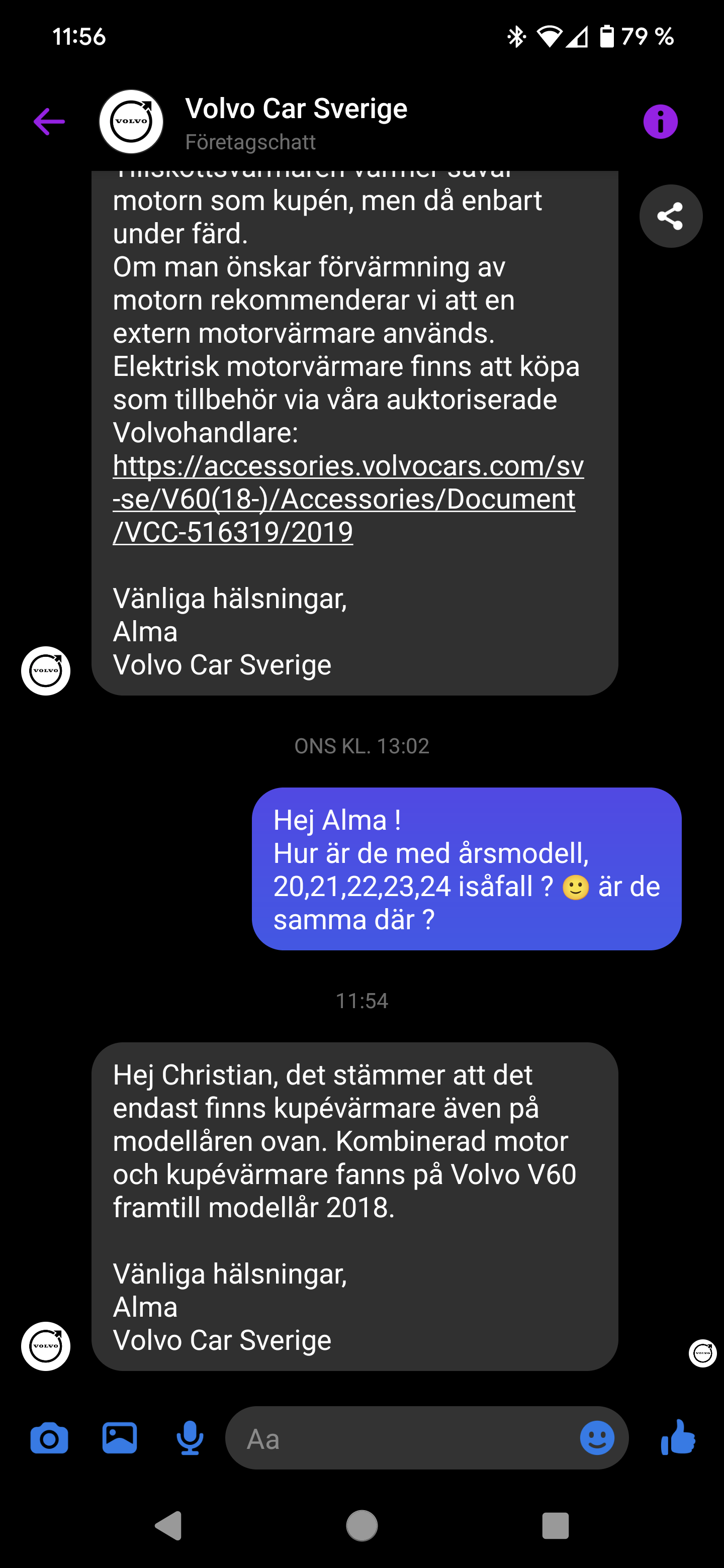Viewport: 724px width, 1568px height.
Task: Go to the home screen
Action: click(361, 1525)
